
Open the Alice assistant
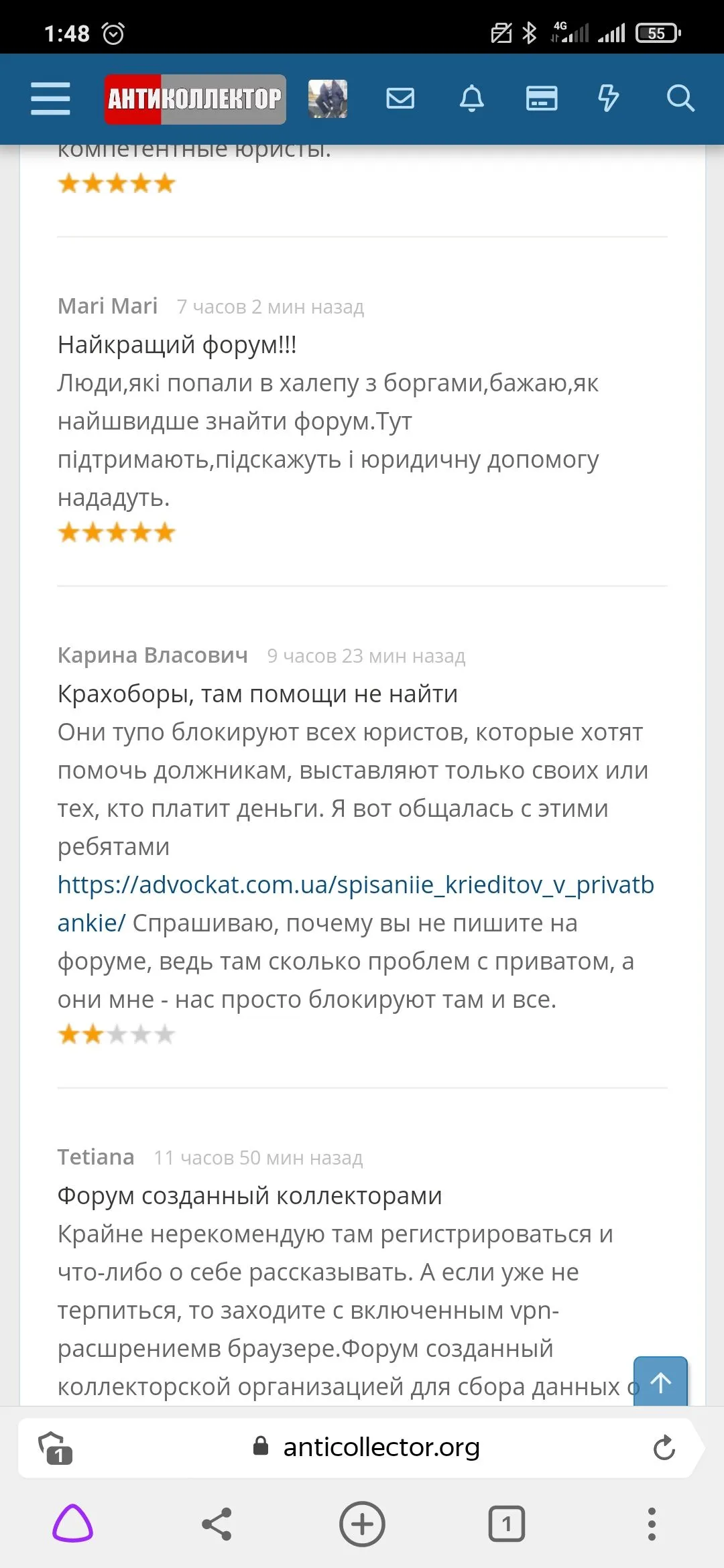click(72, 1524)
